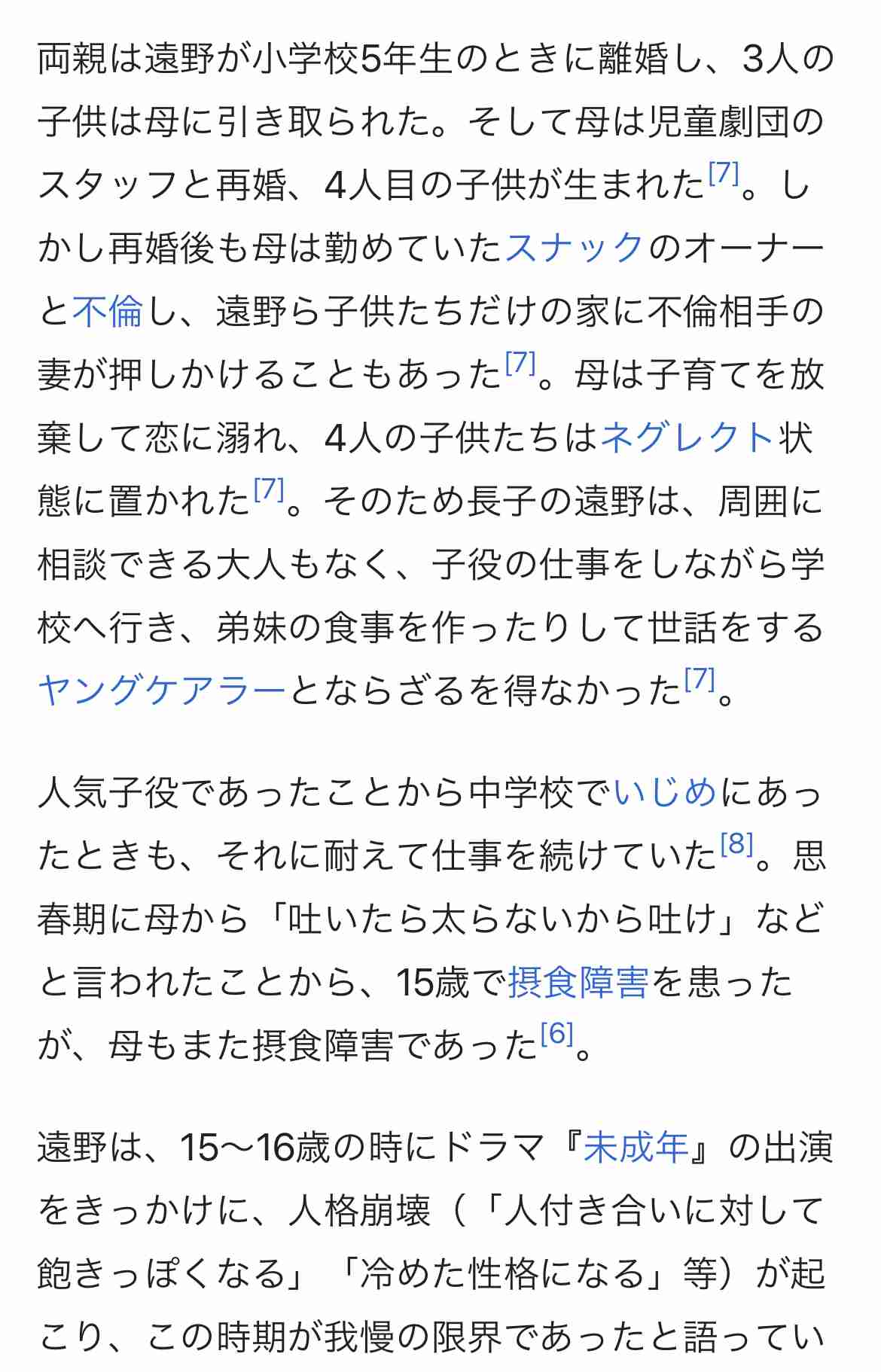Open the ヤングケアラー link
The image size is (881, 1372).
162,691
